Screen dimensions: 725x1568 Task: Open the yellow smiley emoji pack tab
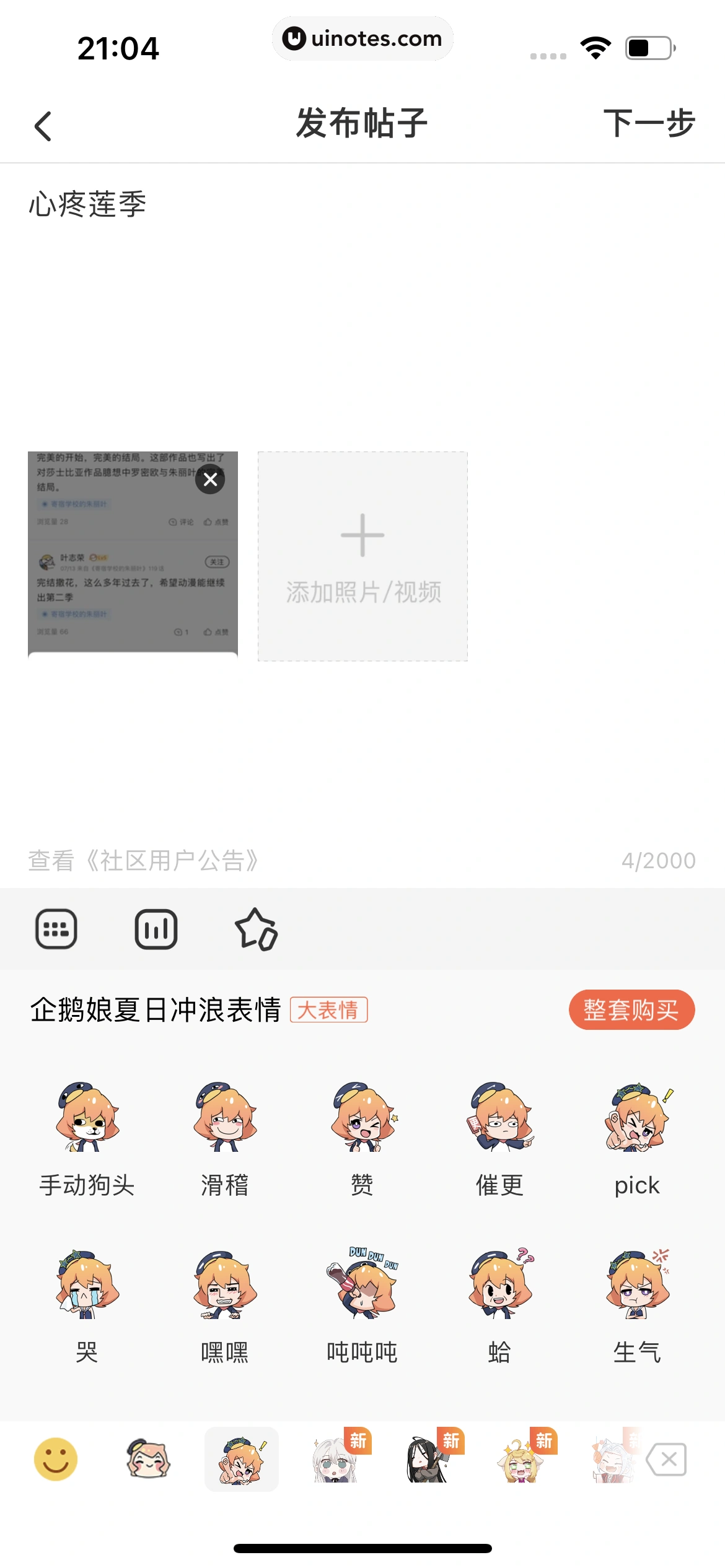(x=55, y=1460)
